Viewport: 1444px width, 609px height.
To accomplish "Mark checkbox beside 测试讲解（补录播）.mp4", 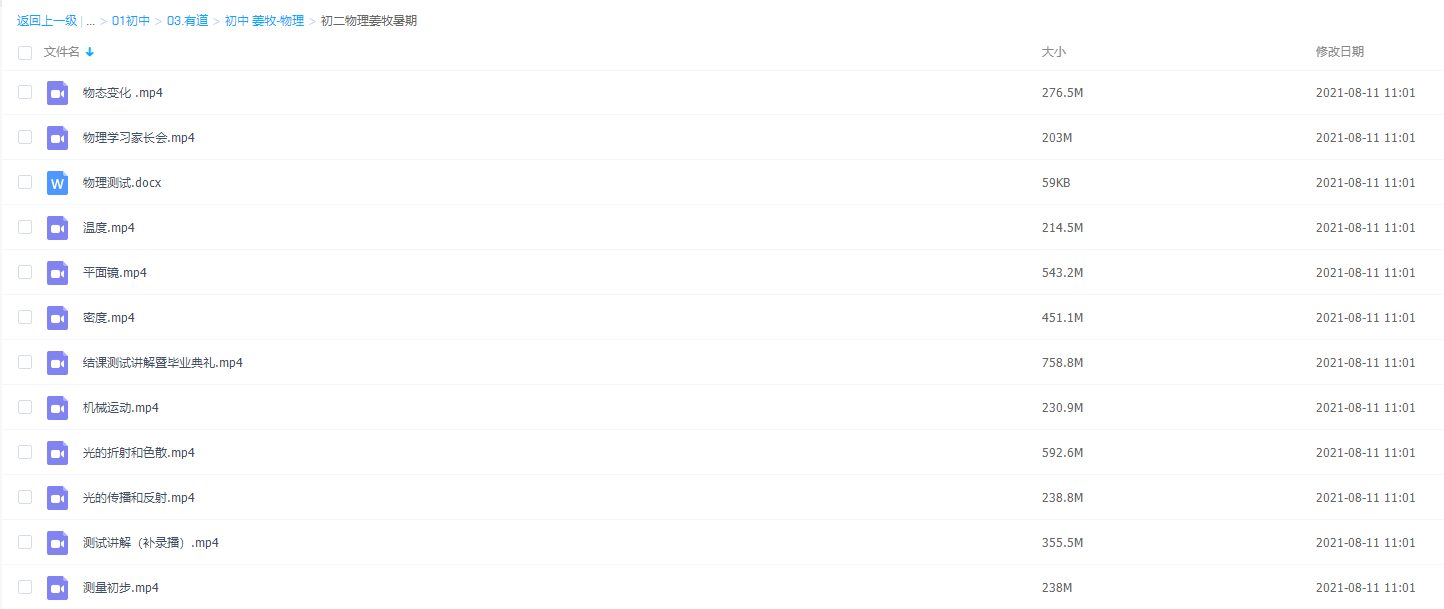I will pos(25,543).
